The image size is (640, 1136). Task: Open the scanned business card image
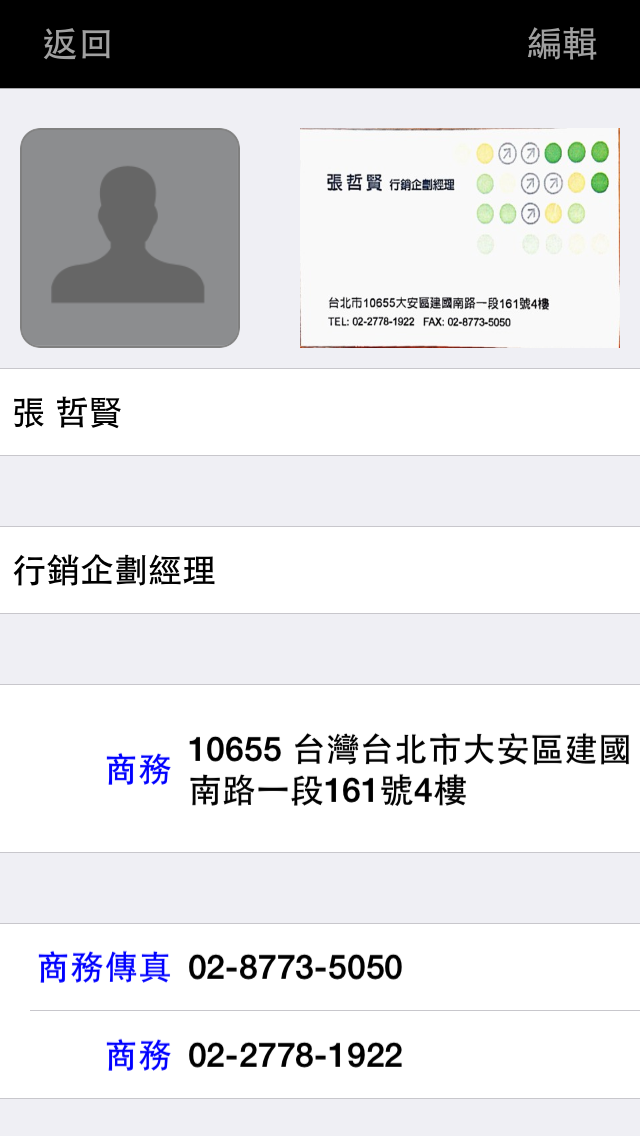(460, 238)
